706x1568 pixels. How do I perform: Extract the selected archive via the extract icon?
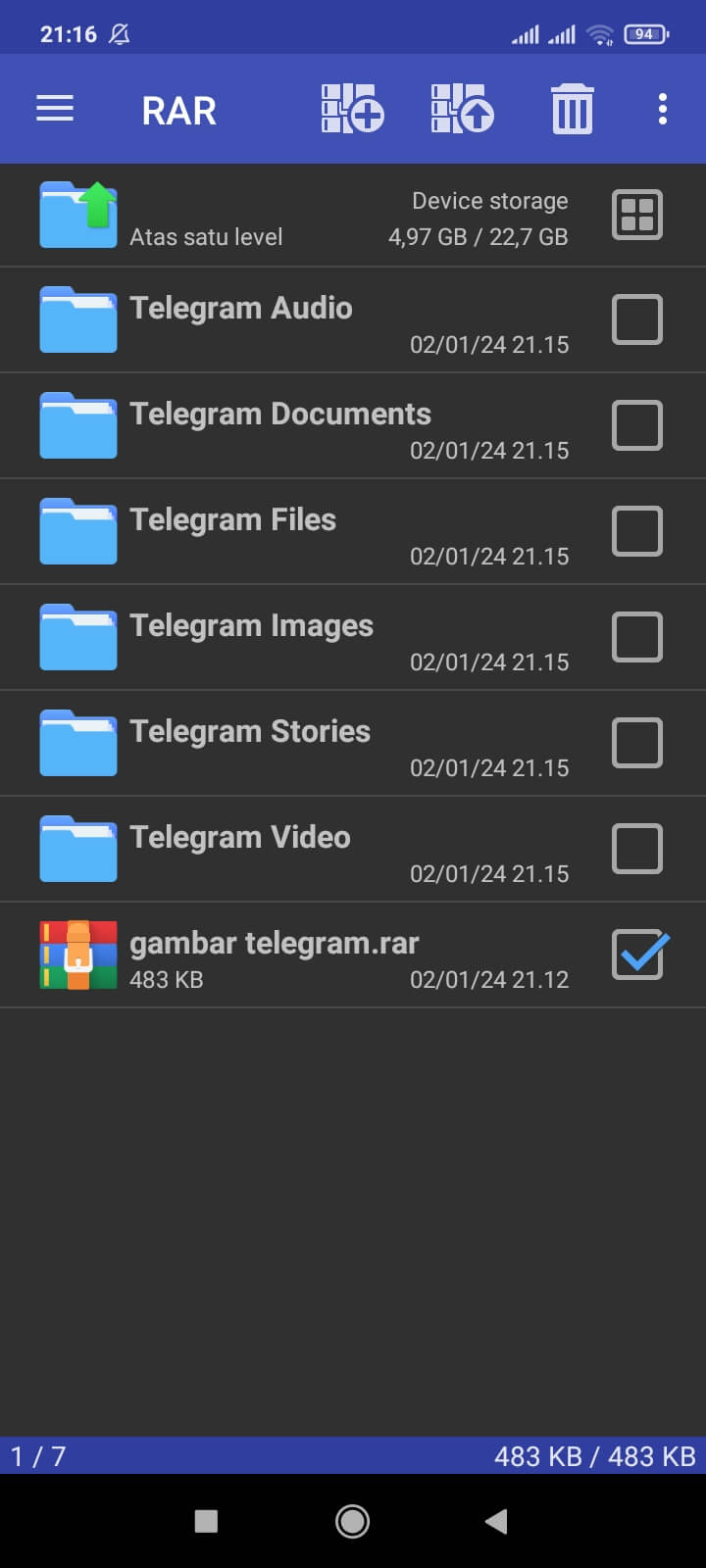pos(461,109)
